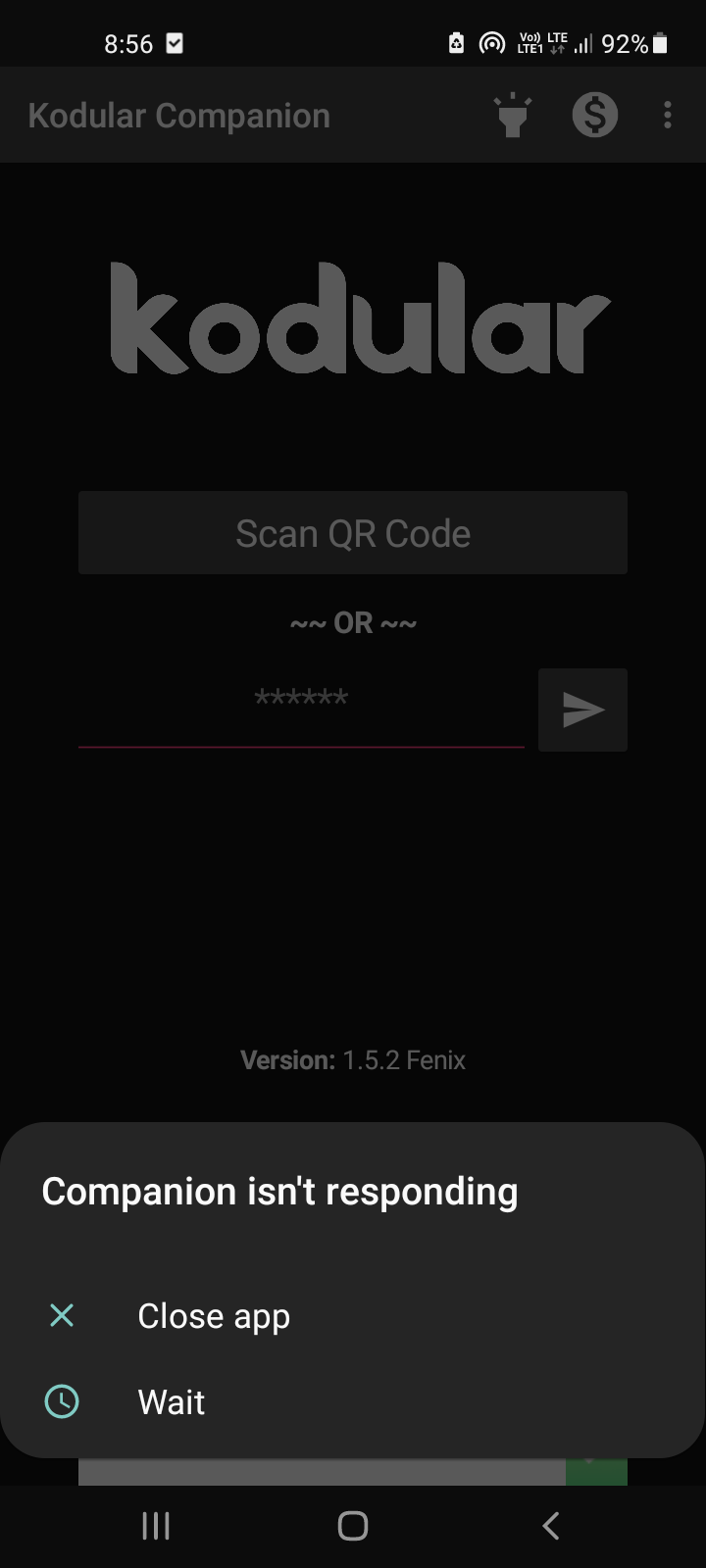Open the three-dot overflow menu
Viewport: 706px width, 1568px height.
[667, 115]
